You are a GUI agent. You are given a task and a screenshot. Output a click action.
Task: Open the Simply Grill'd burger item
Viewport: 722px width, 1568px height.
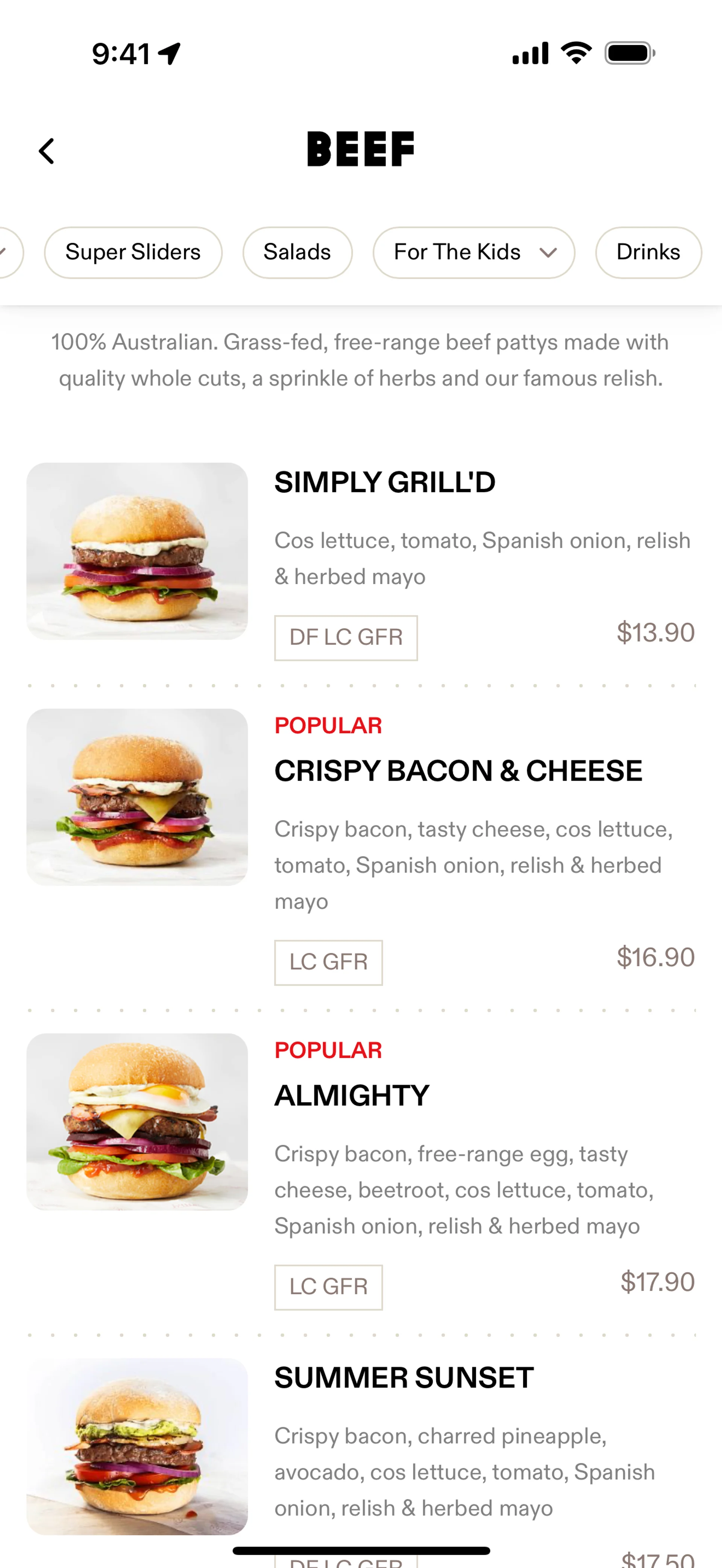(385, 483)
